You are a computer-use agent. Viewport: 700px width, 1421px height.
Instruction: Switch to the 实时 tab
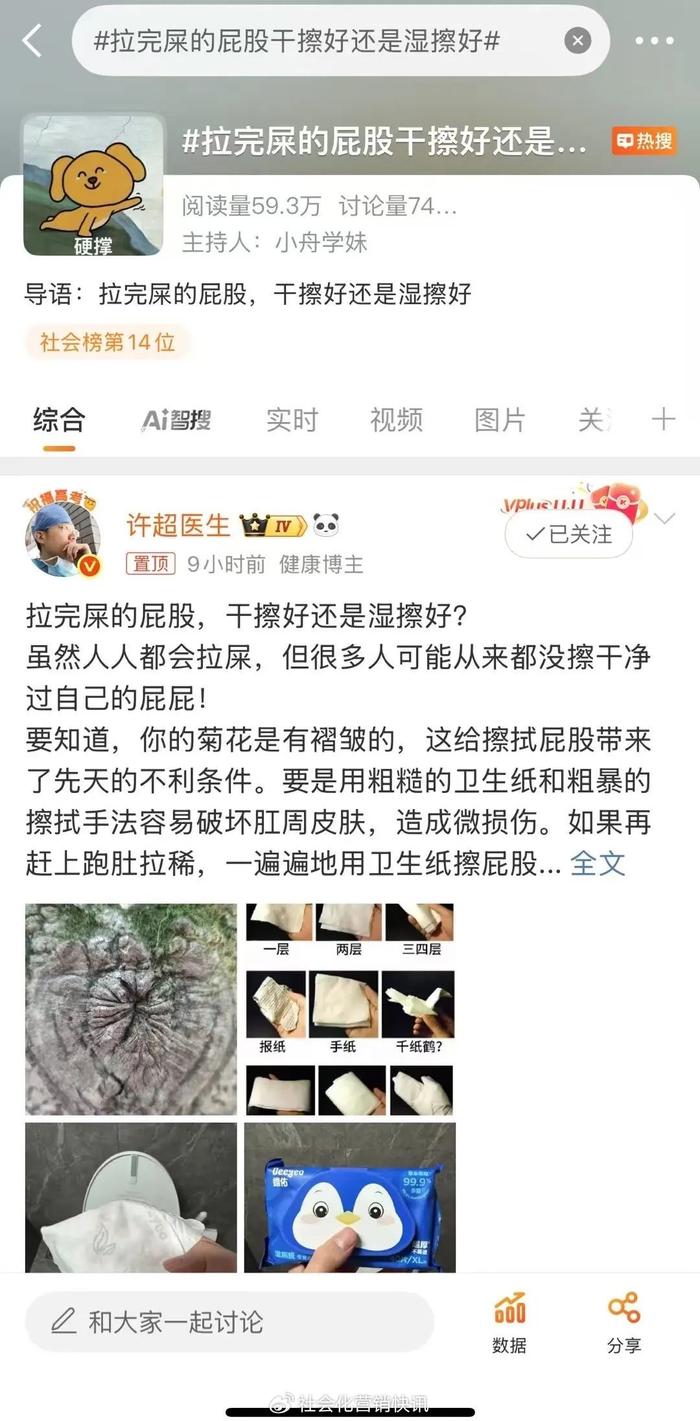click(291, 420)
